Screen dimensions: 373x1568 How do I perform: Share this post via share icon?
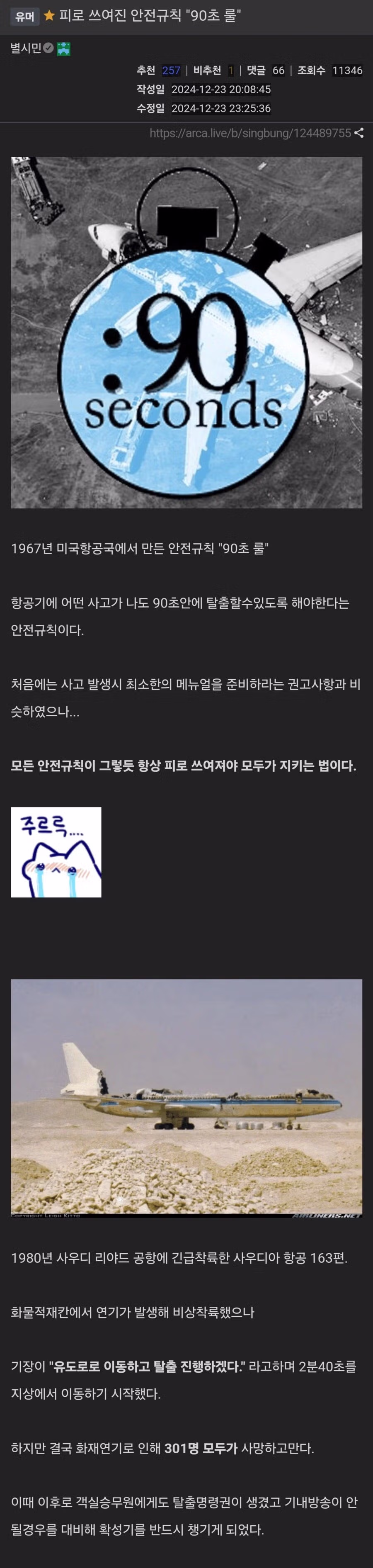[359, 133]
